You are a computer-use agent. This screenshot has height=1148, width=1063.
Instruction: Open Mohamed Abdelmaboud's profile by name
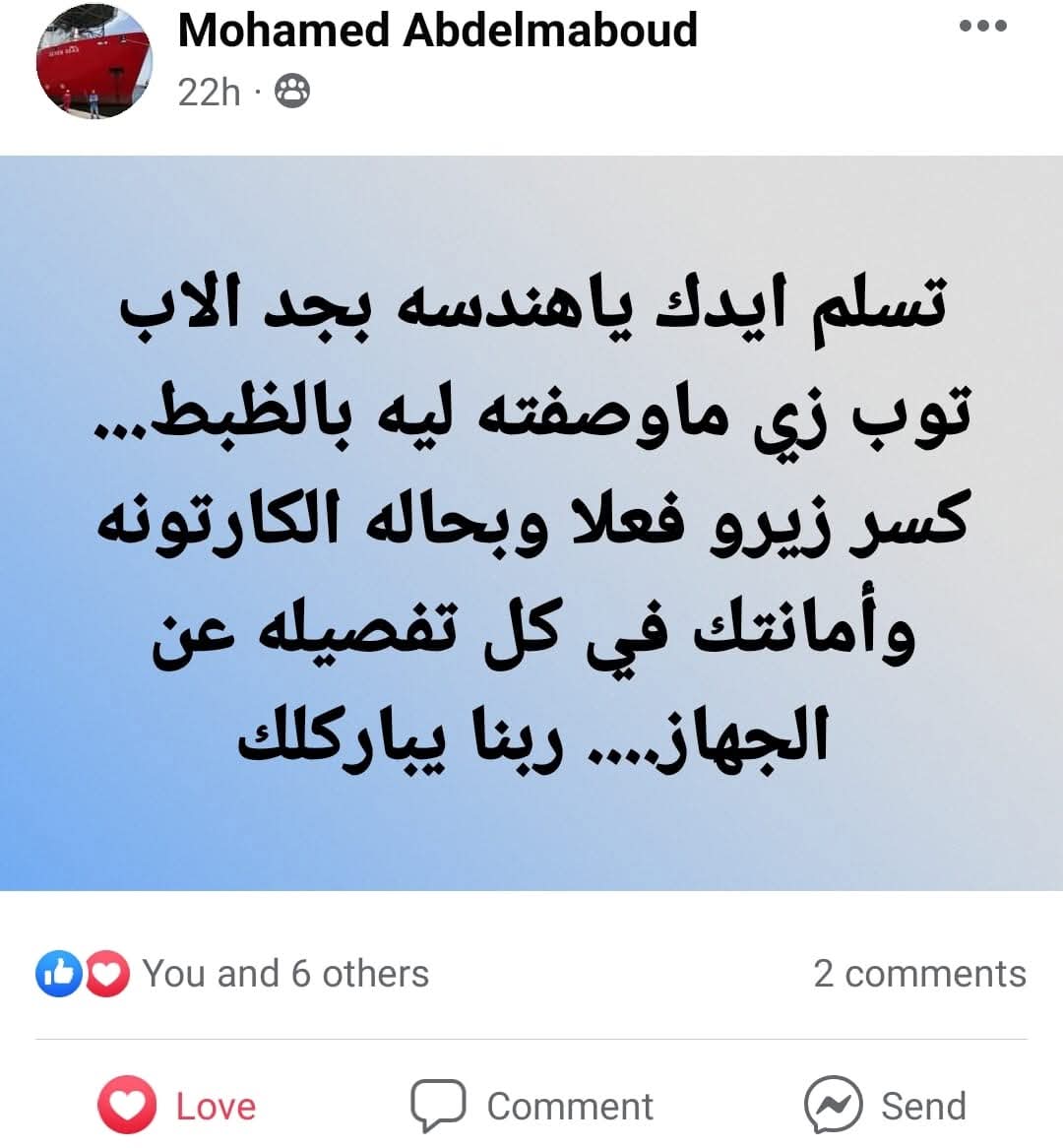pyautogui.click(x=437, y=30)
